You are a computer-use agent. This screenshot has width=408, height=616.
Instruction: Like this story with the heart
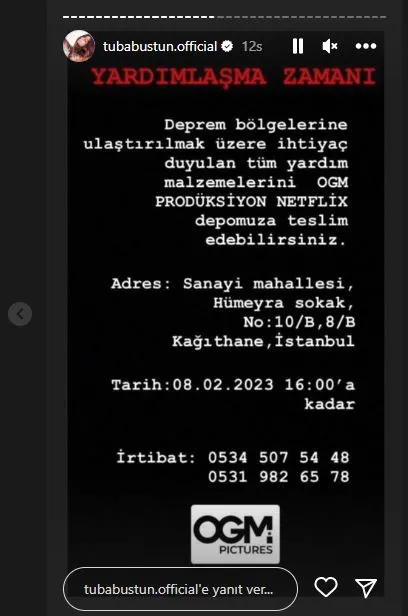tap(326, 587)
